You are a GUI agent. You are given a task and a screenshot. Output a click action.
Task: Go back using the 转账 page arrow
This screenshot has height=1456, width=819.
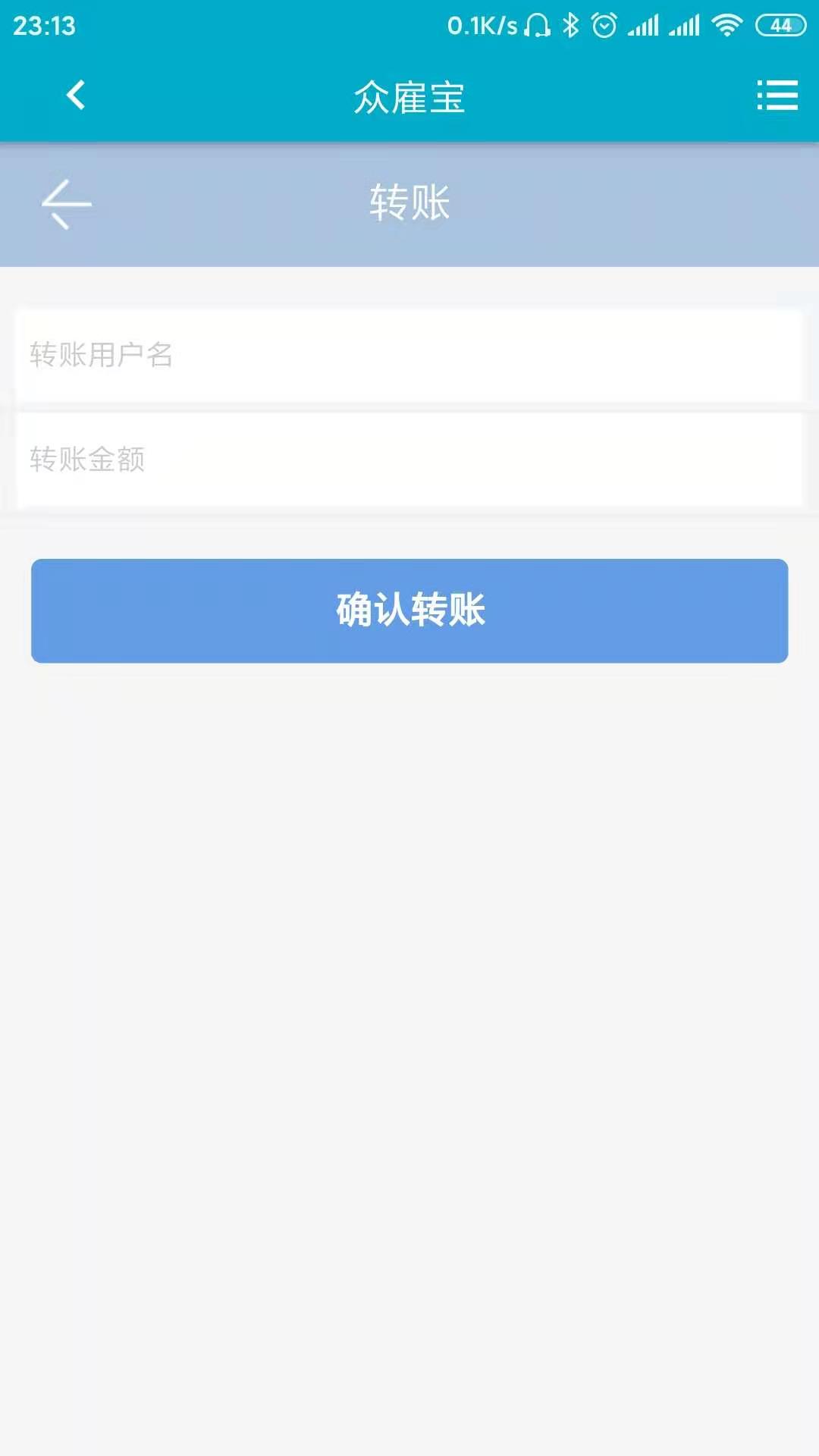click(67, 204)
